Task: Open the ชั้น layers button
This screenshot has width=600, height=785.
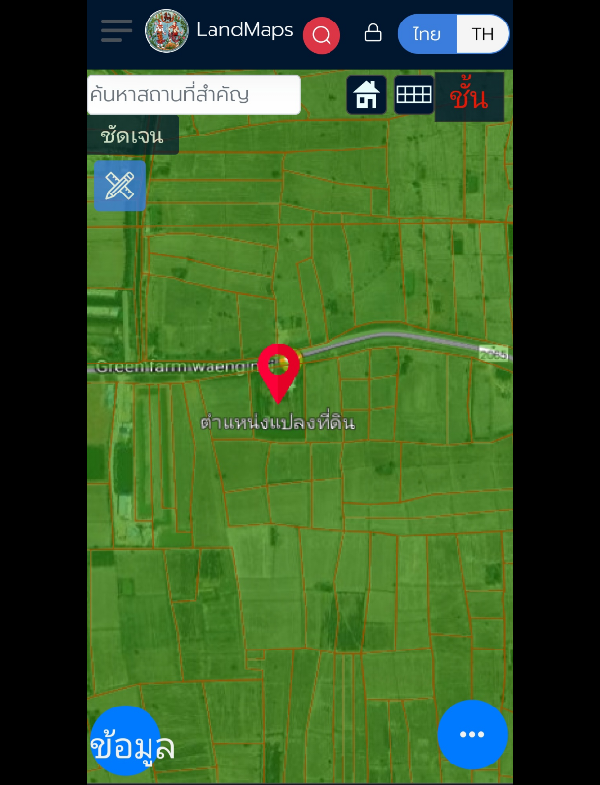Action: tap(468, 97)
